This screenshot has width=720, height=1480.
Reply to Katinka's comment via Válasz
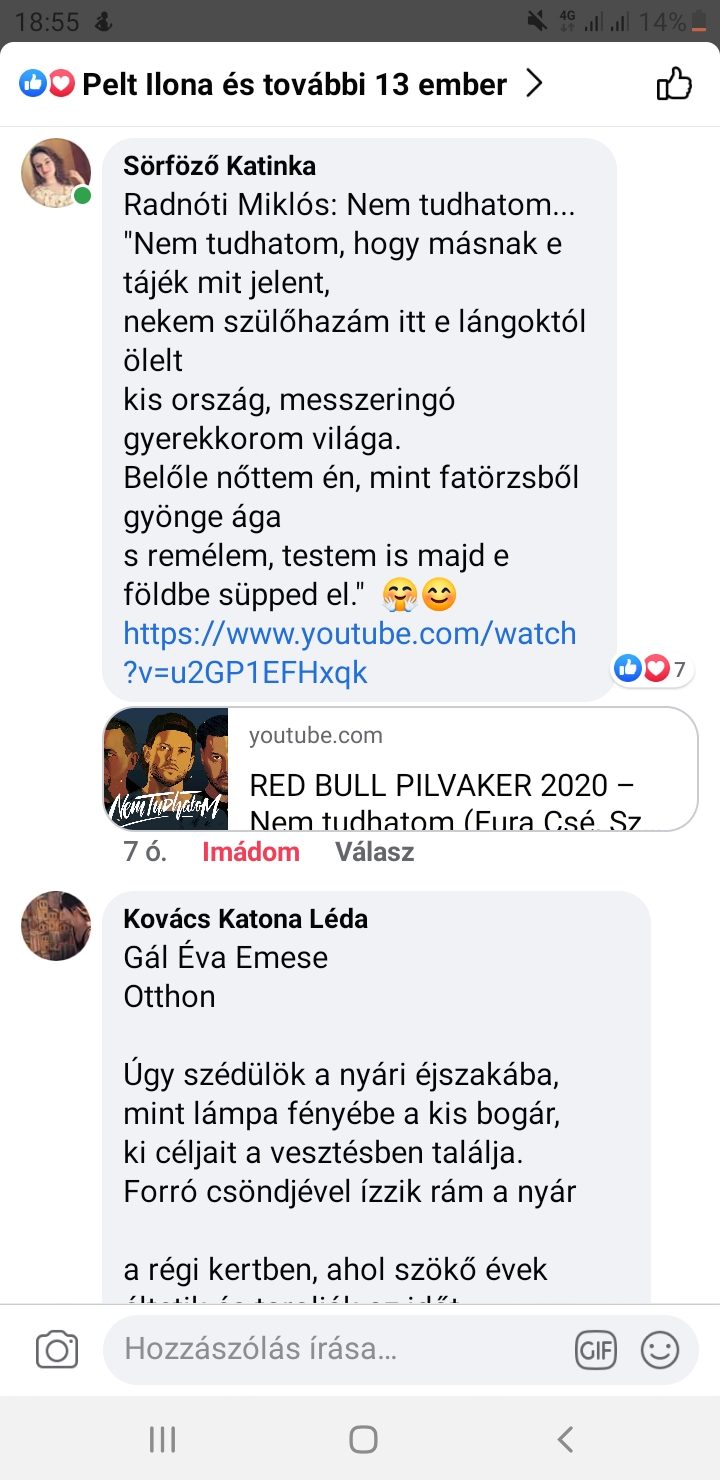click(x=374, y=852)
